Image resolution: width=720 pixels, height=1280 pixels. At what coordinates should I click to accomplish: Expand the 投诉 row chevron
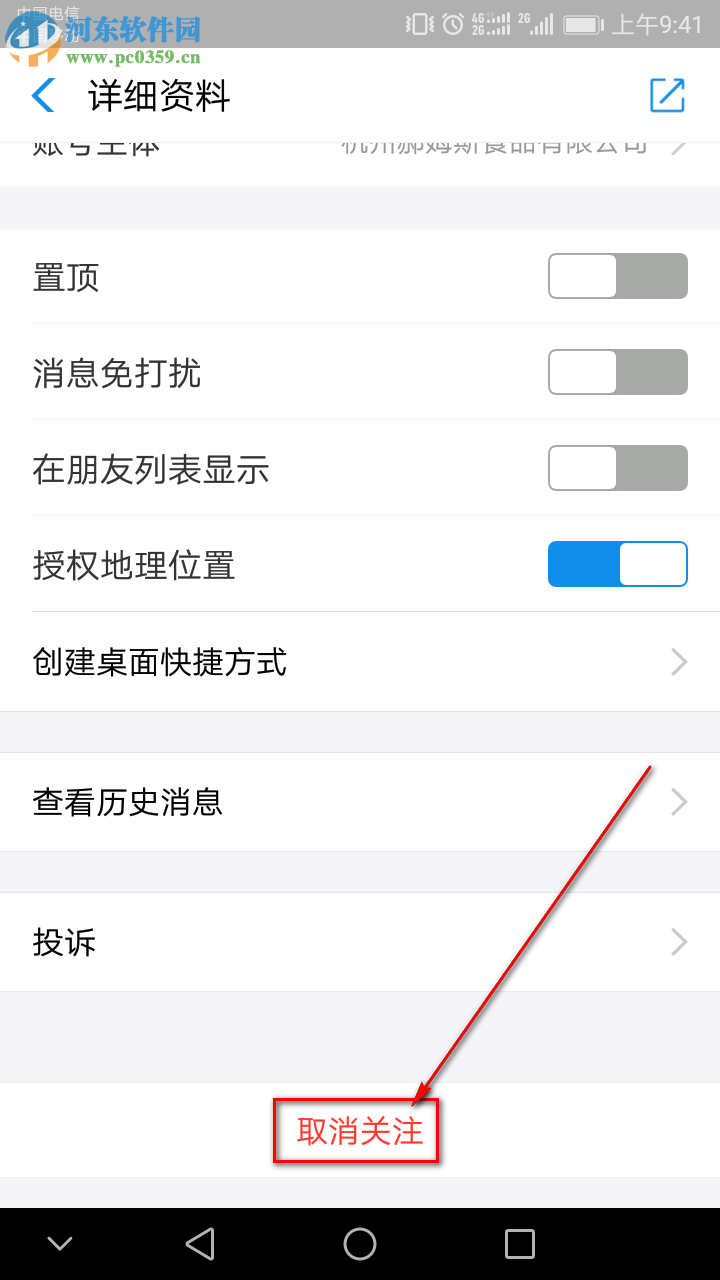pyautogui.click(x=678, y=942)
